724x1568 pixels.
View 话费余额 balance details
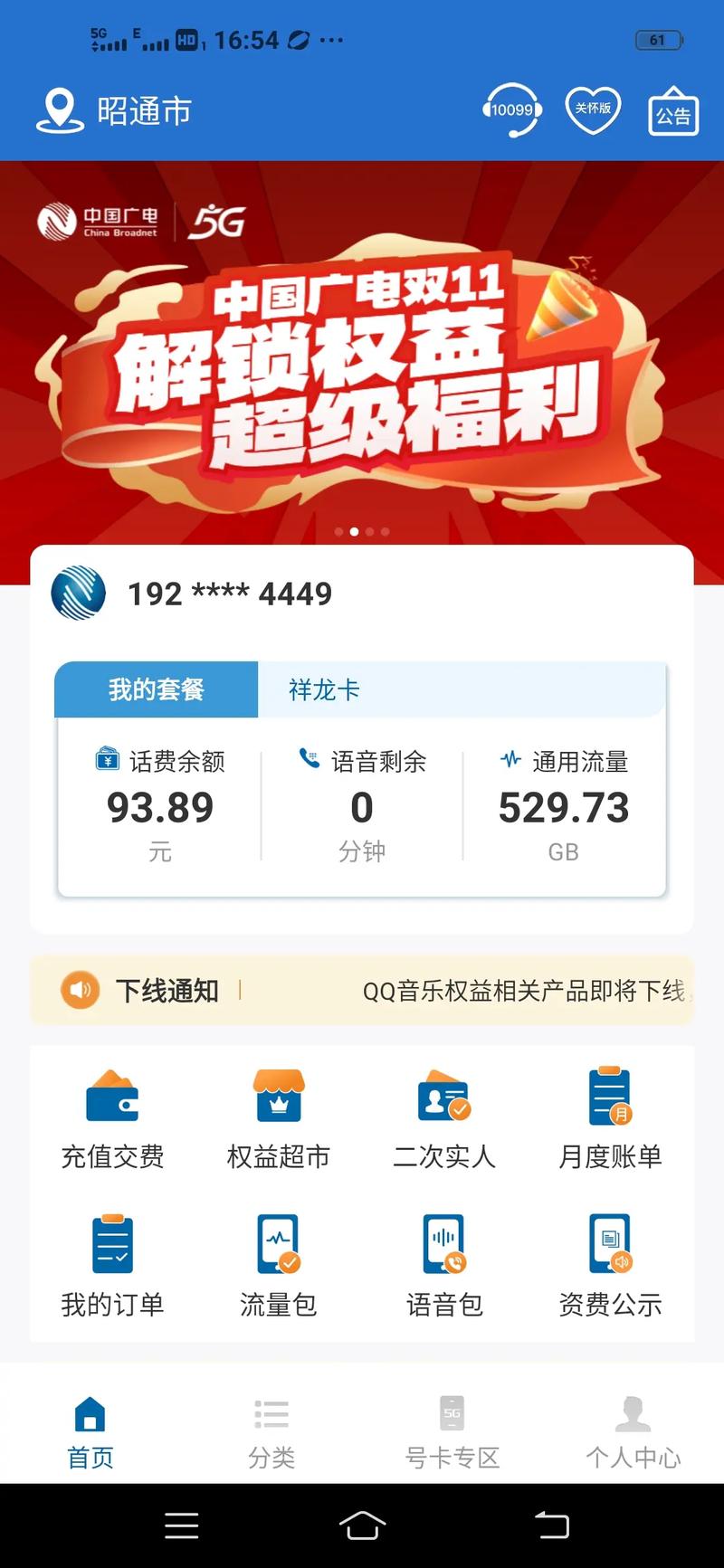point(160,805)
